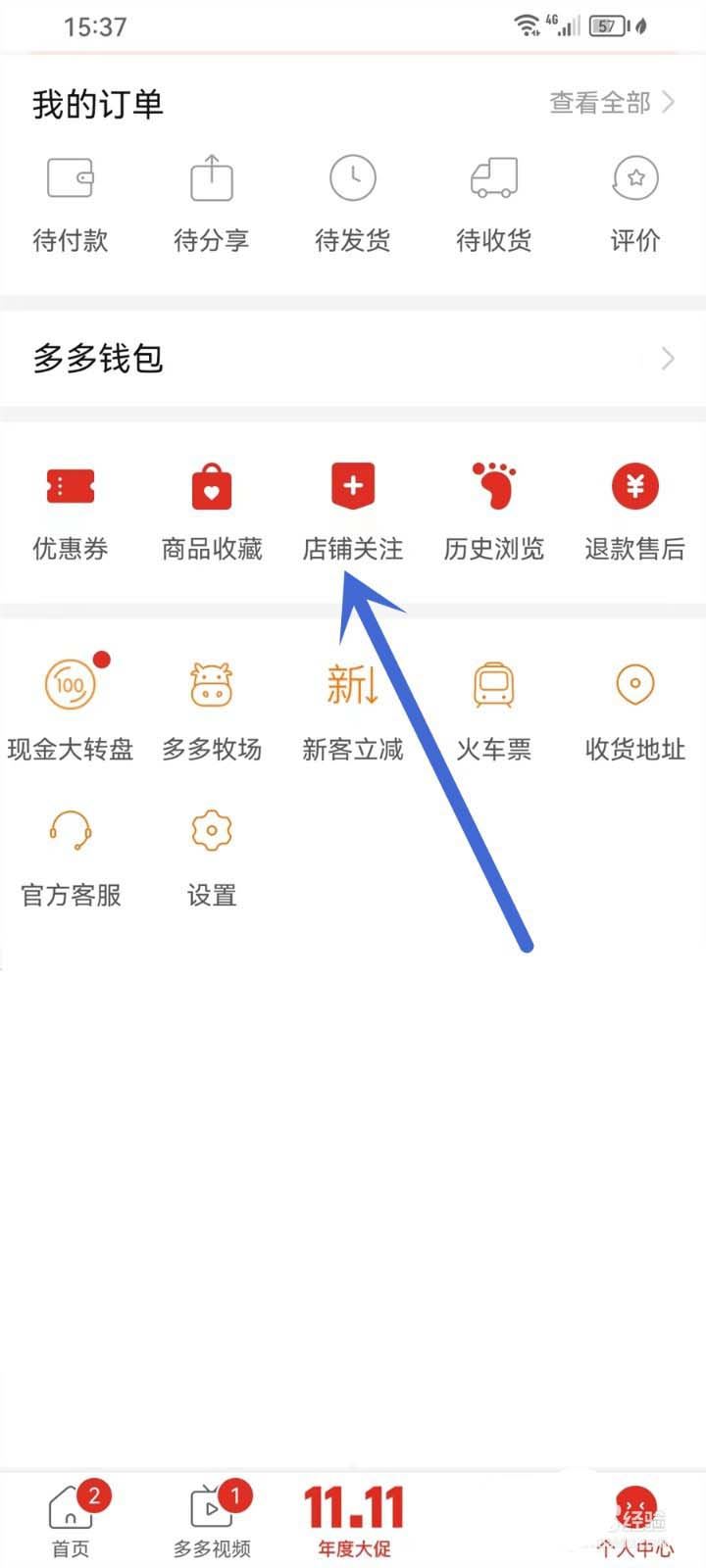Open 待付款 pending payment orders

[70, 203]
